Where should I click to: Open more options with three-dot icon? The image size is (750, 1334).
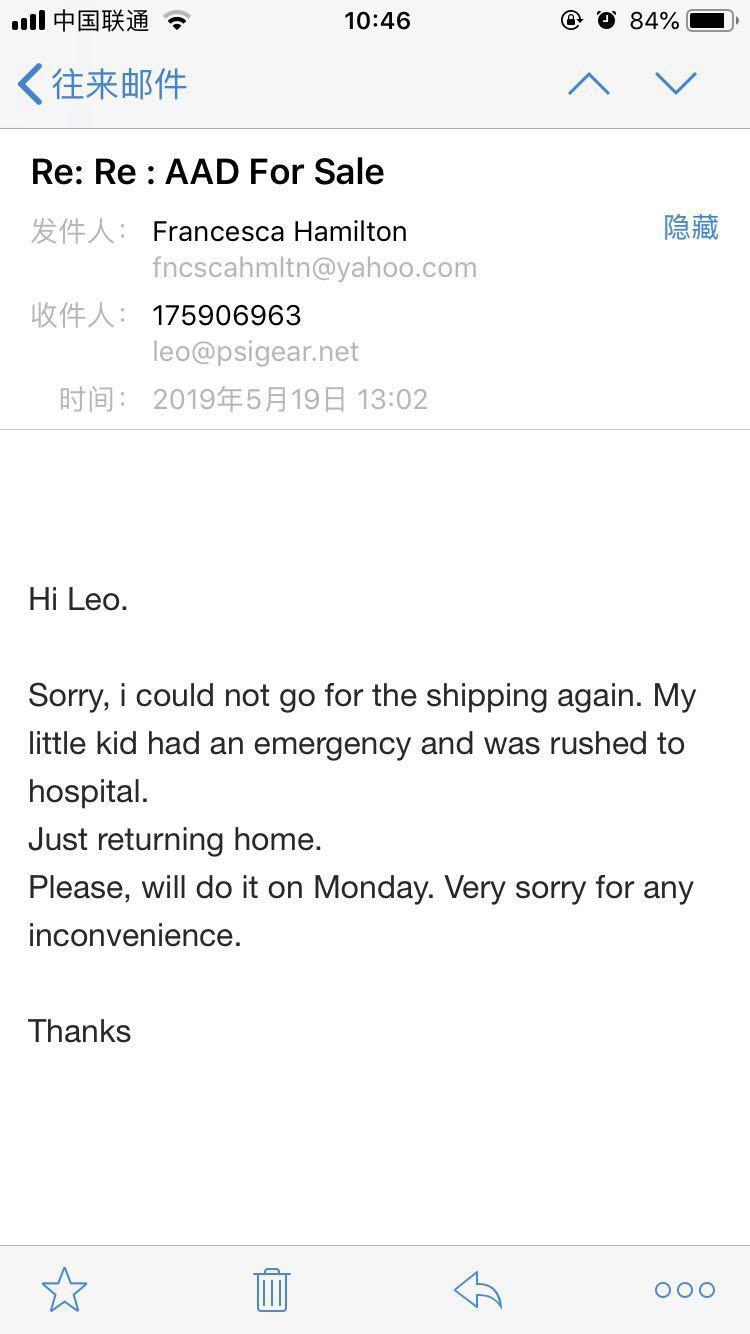point(685,1290)
